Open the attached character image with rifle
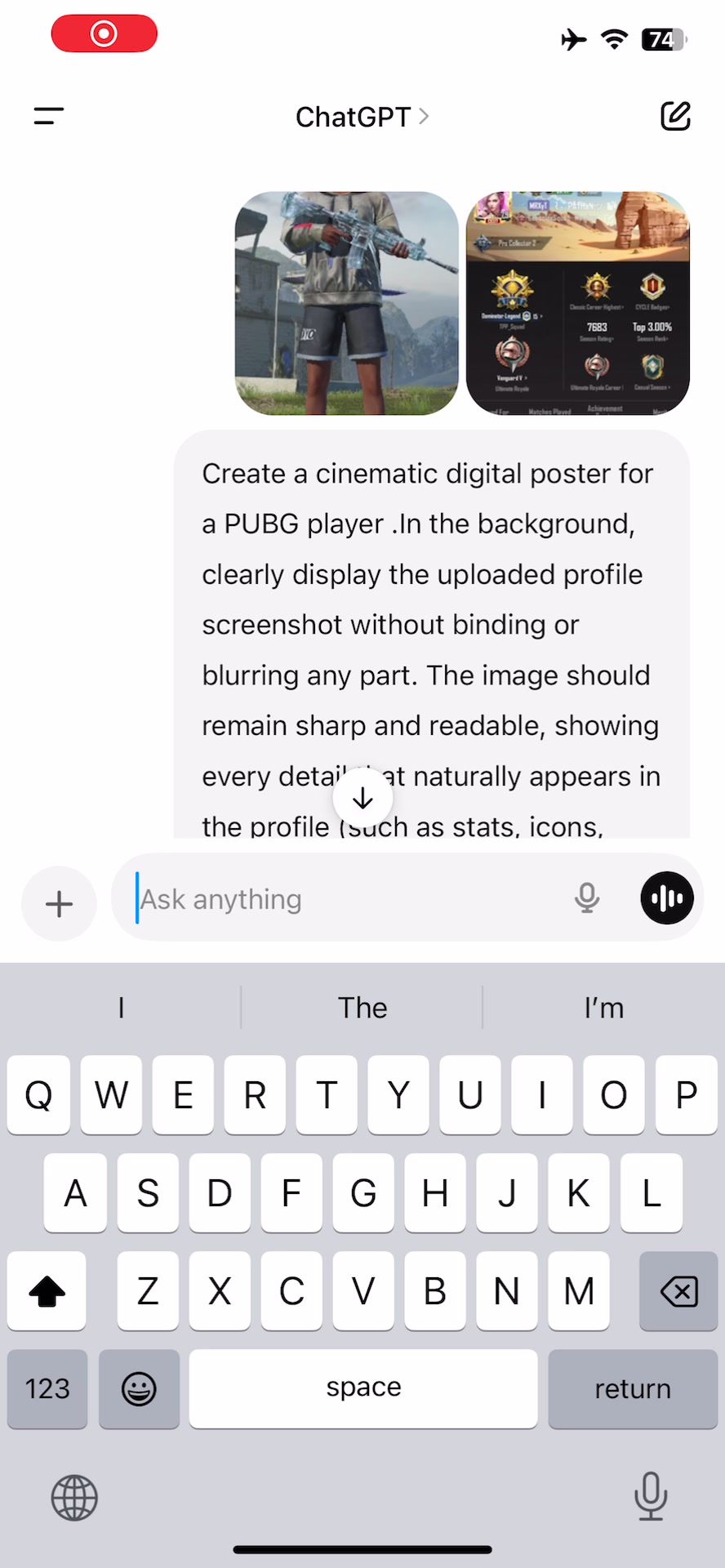Image resolution: width=725 pixels, height=1568 pixels. pos(346,303)
